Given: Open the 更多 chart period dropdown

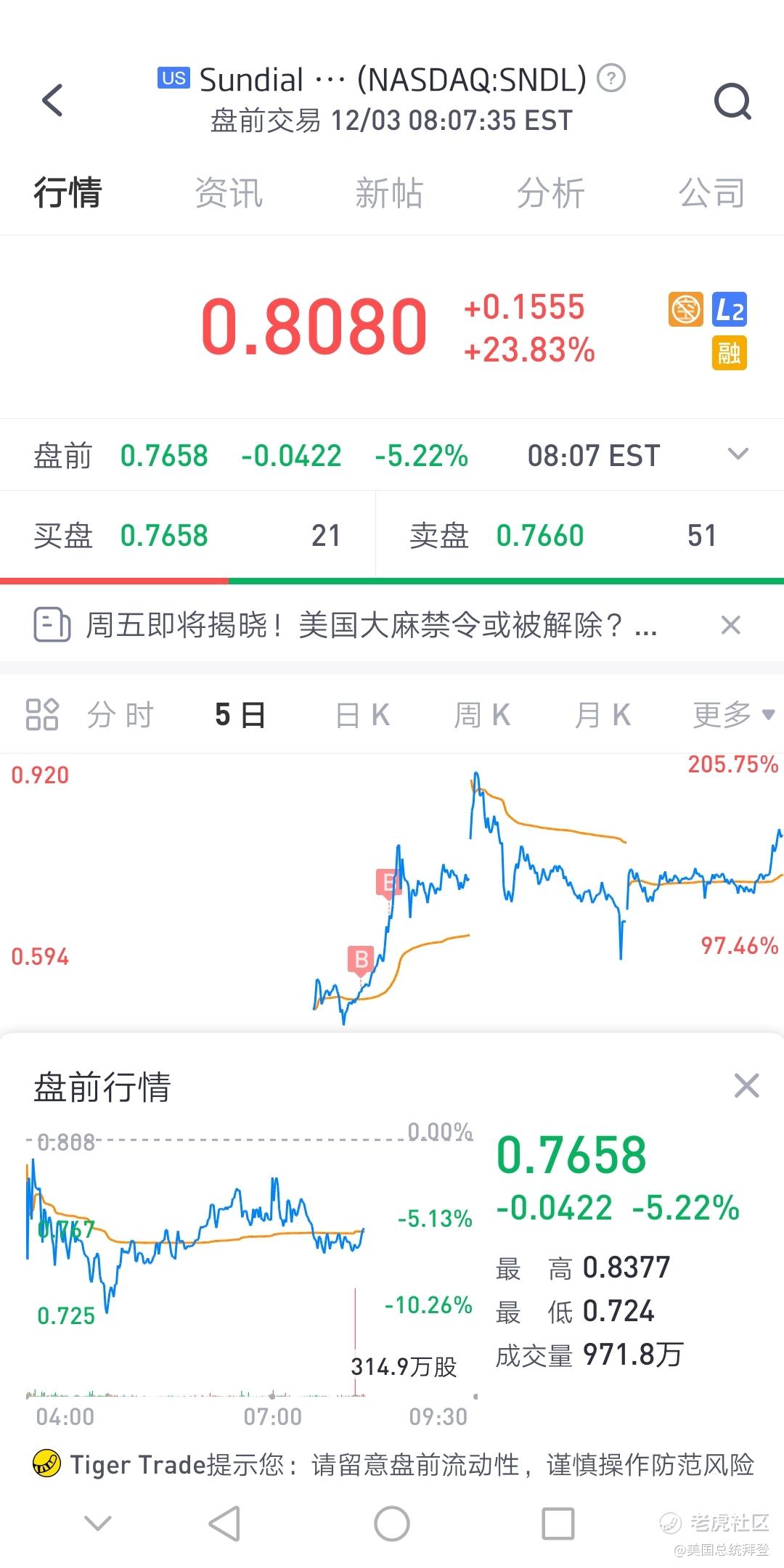Looking at the screenshot, I should [x=733, y=715].
